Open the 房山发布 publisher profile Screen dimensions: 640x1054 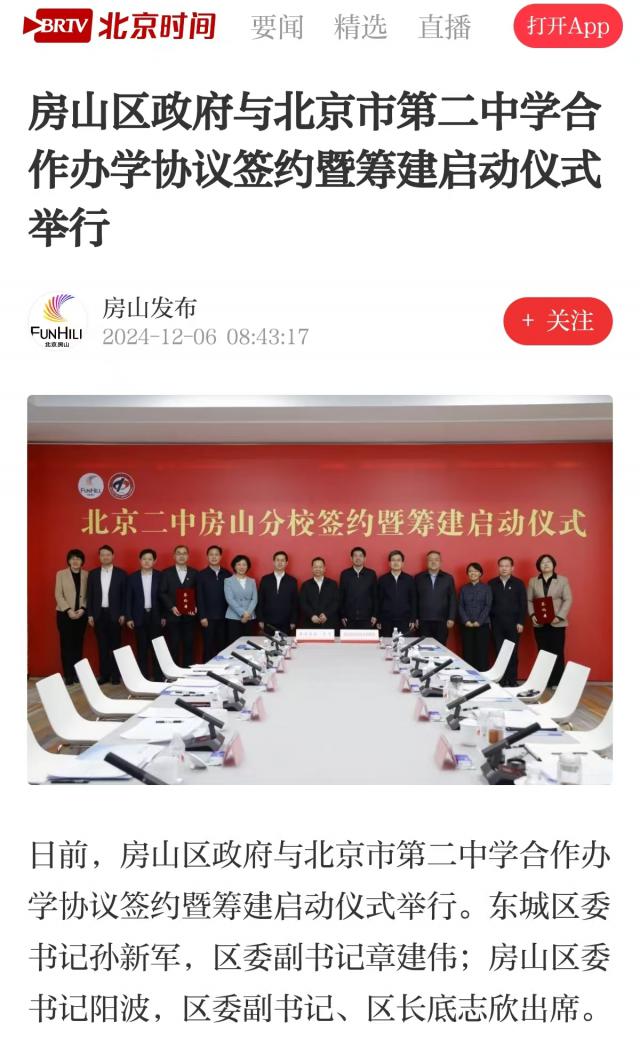150,308
